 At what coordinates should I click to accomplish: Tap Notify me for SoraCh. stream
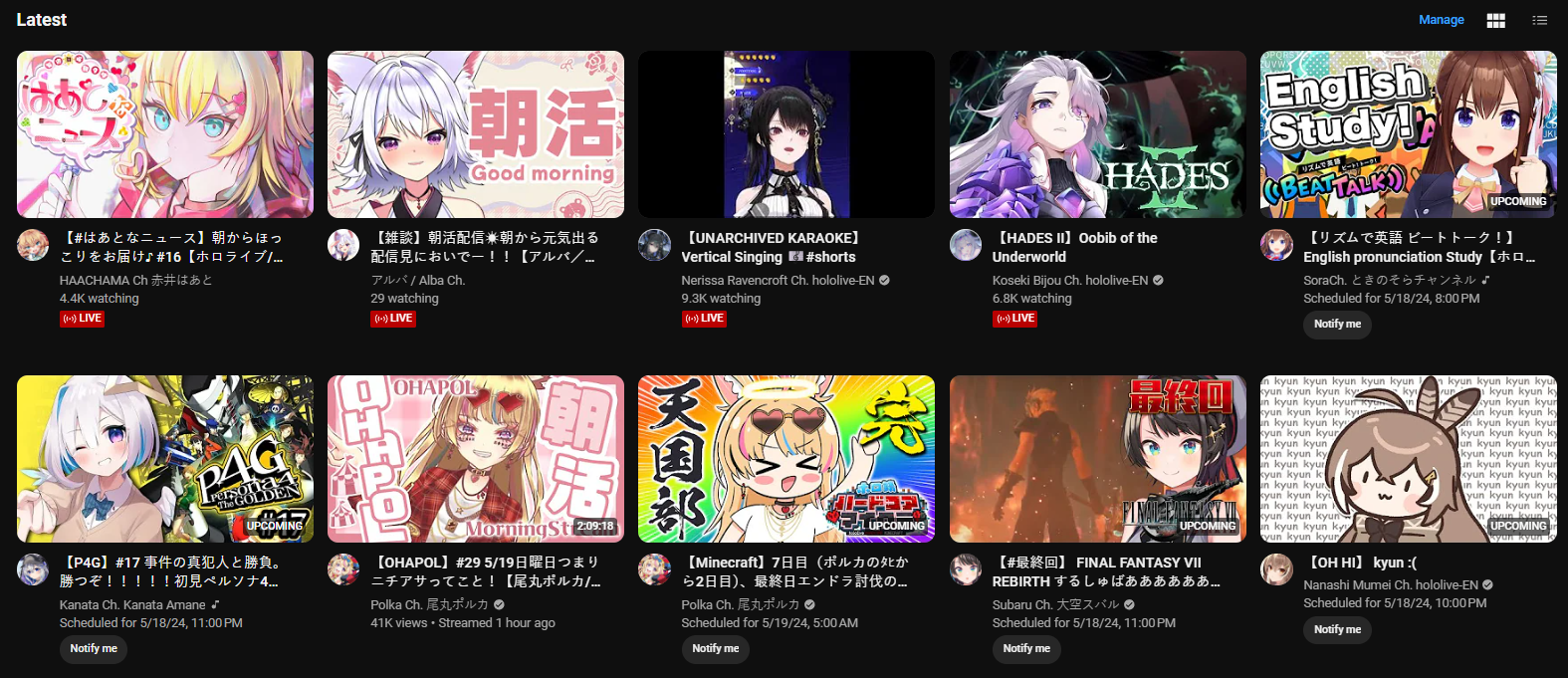[1337, 325]
